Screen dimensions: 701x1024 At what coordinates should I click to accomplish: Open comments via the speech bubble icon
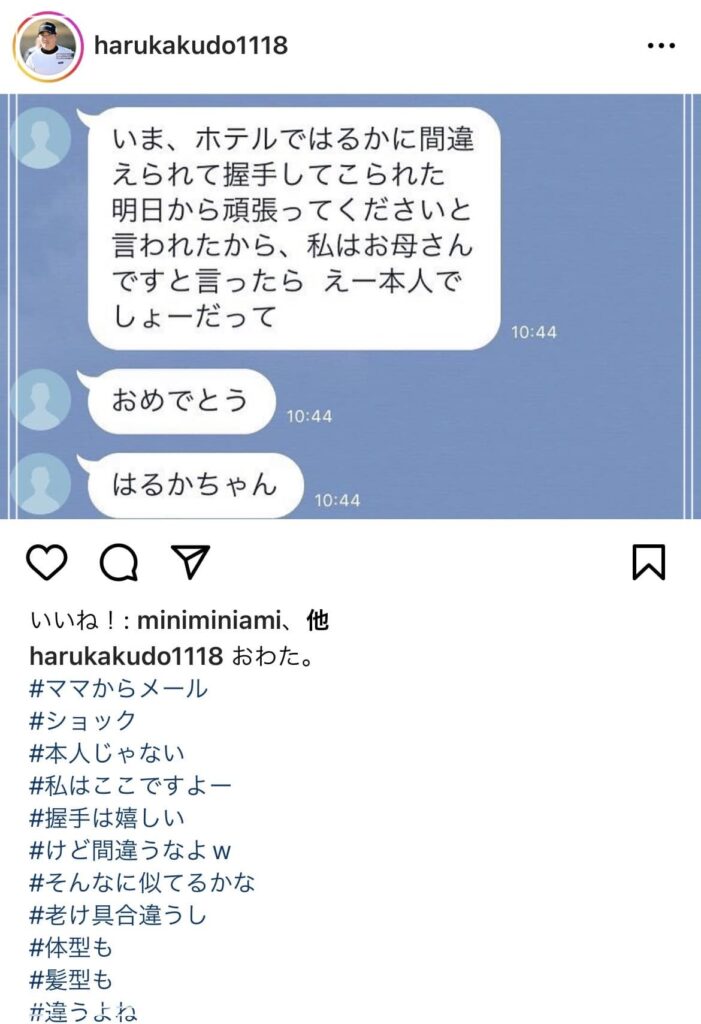point(118,563)
